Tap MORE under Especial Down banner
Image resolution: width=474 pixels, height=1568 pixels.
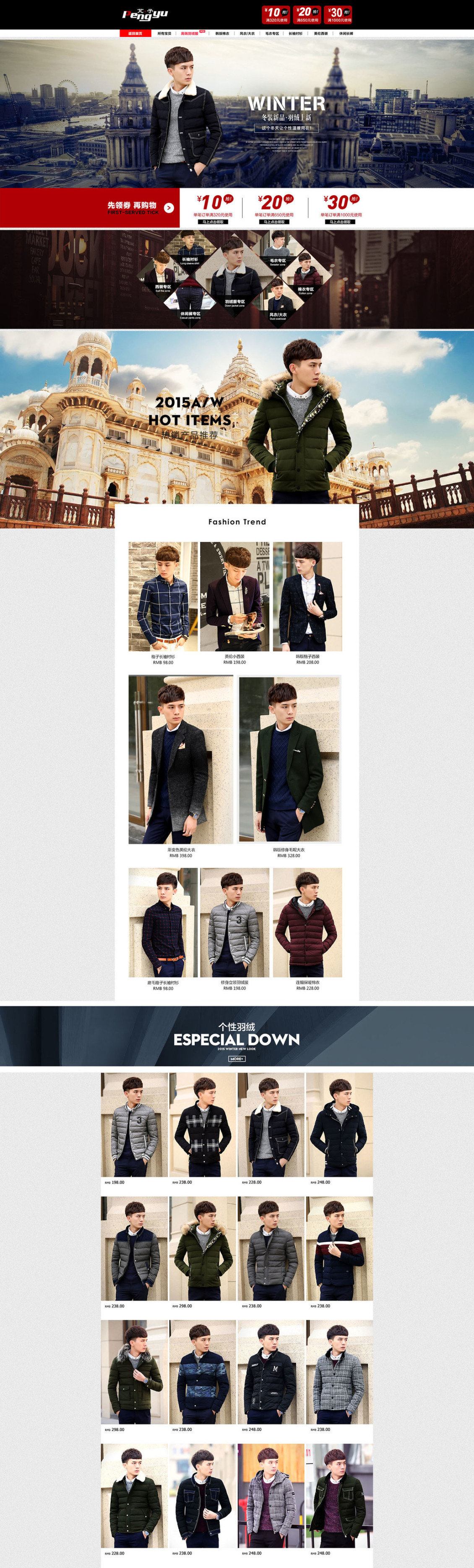click(x=237, y=1058)
